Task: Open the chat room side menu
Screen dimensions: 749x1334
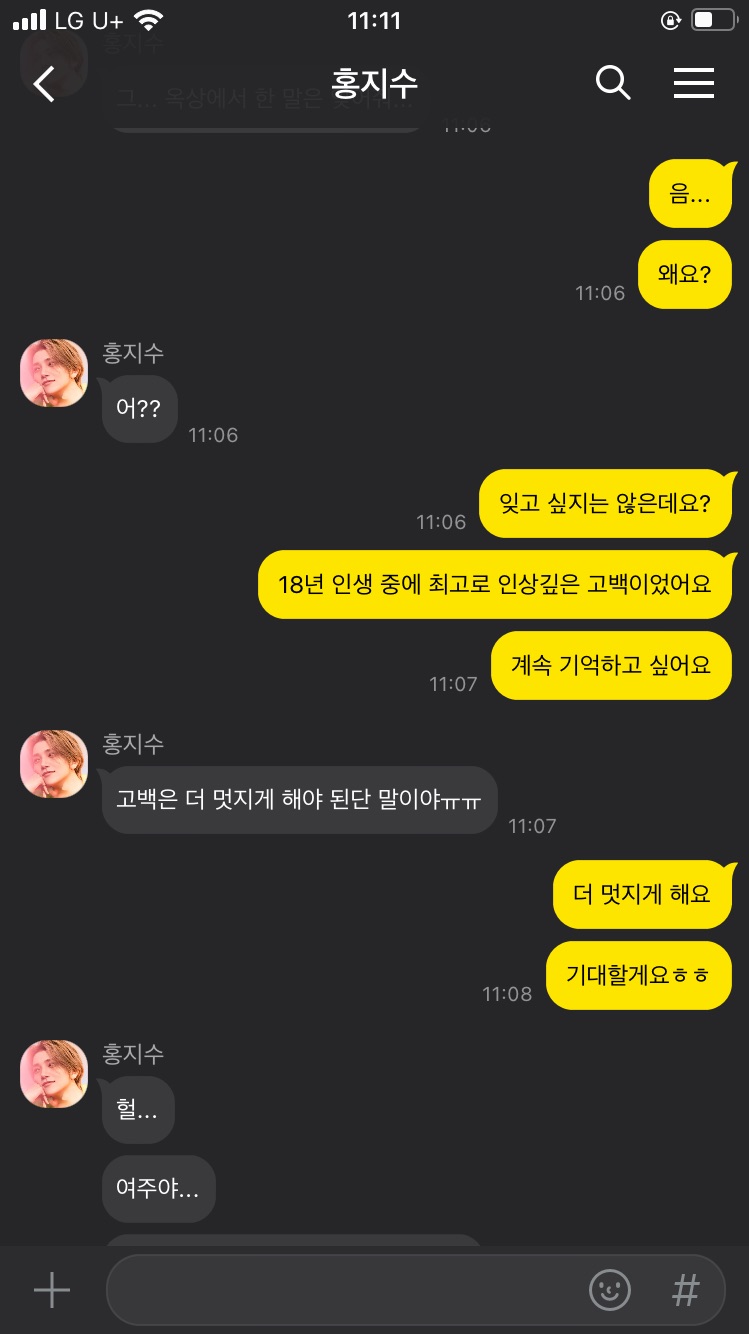Action: [693, 83]
